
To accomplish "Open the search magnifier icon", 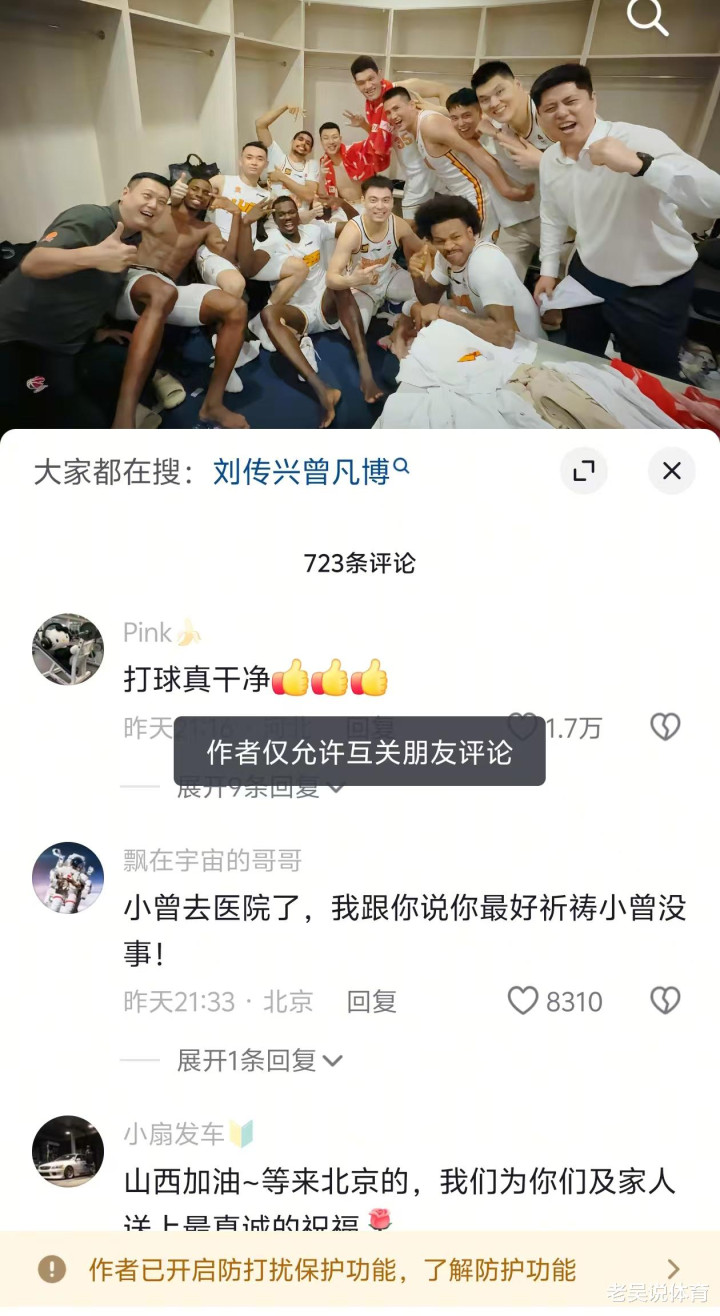I will 647,17.
